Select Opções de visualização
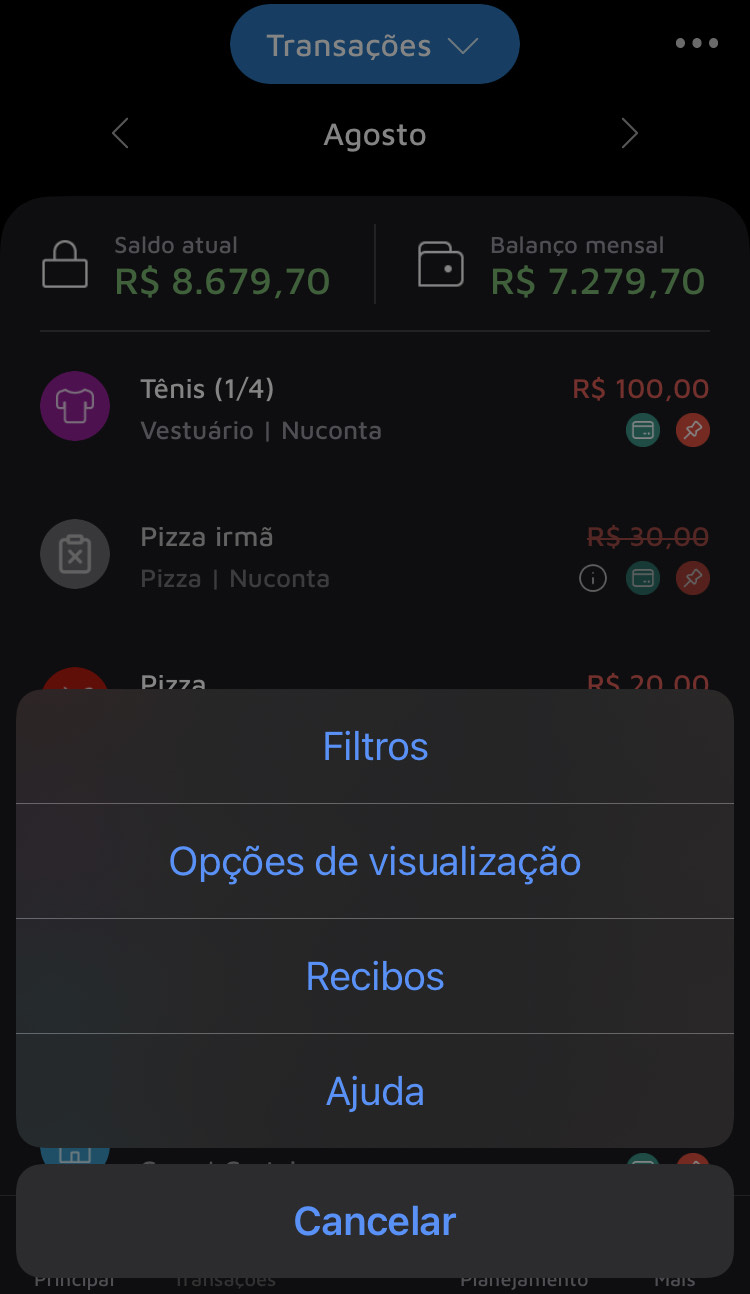Image resolution: width=750 pixels, height=1294 pixels. tap(375, 861)
